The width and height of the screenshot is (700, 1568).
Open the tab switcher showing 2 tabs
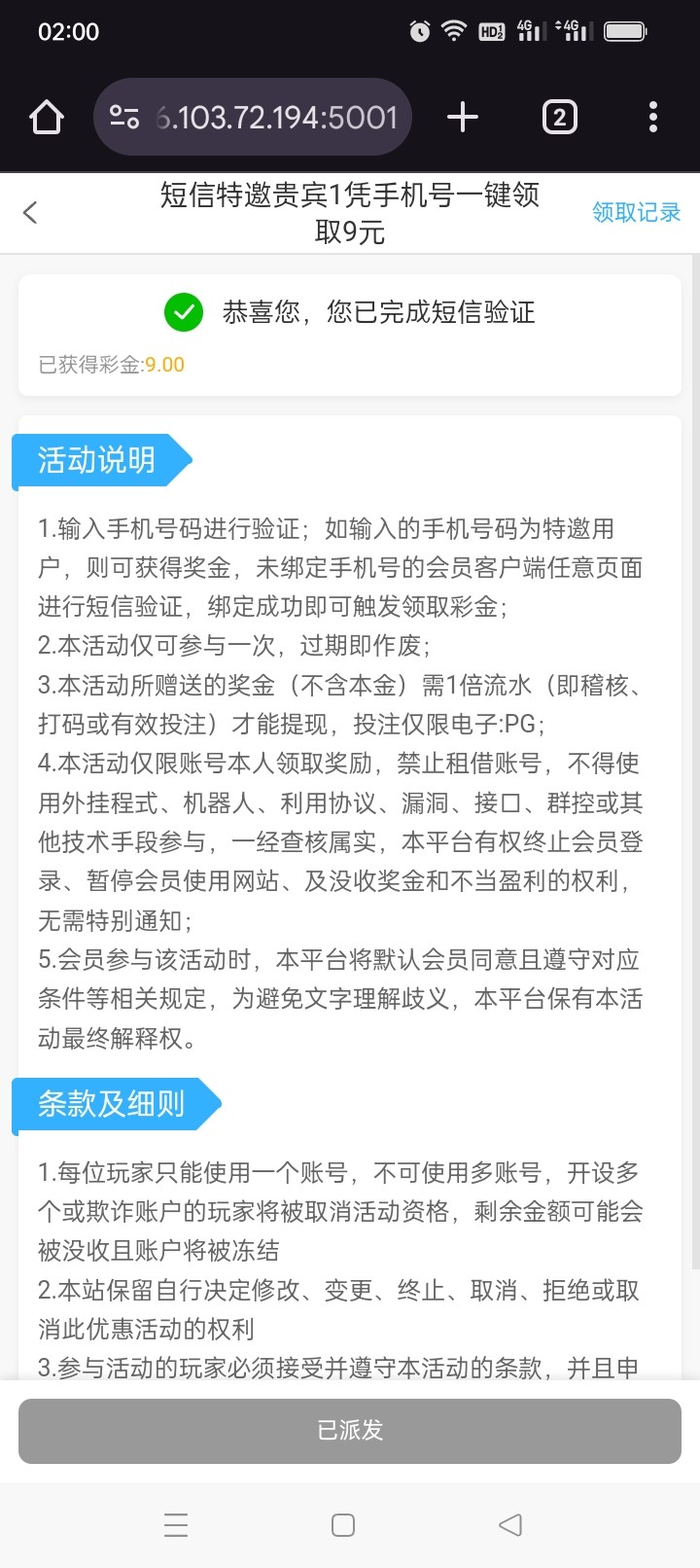pyautogui.click(x=559, y=118)
